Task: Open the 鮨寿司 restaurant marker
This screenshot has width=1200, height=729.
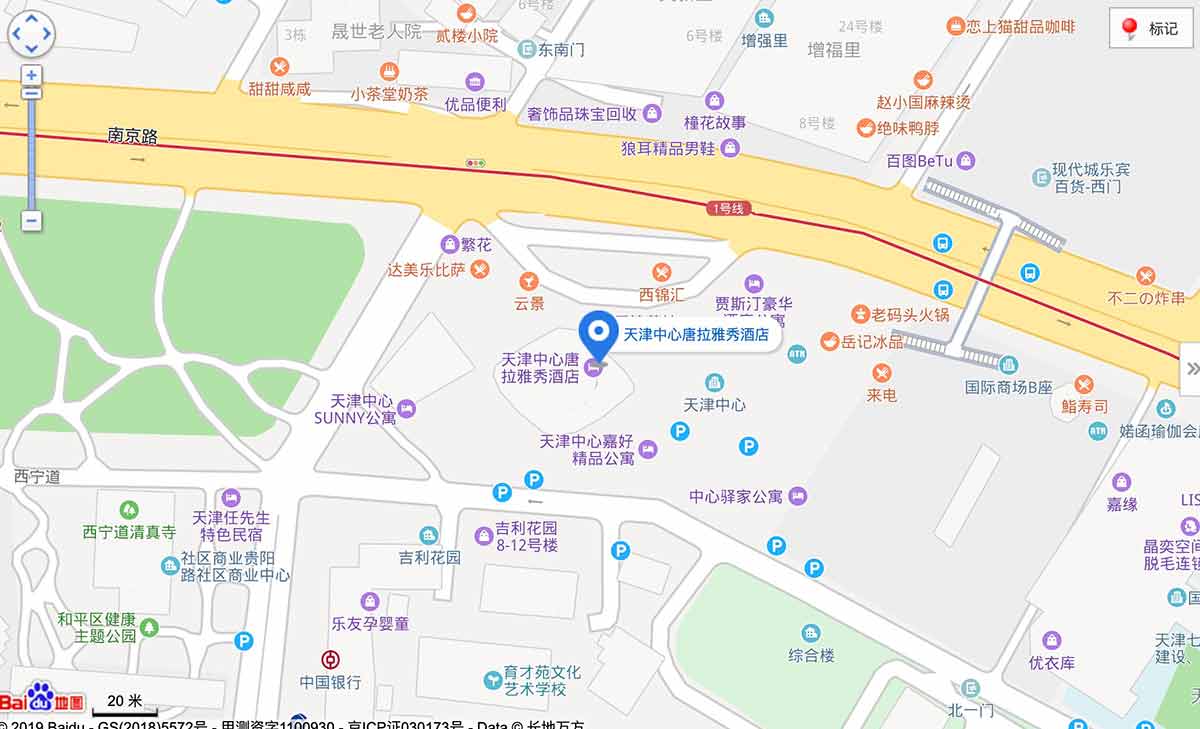Action: pos(1085,384)
